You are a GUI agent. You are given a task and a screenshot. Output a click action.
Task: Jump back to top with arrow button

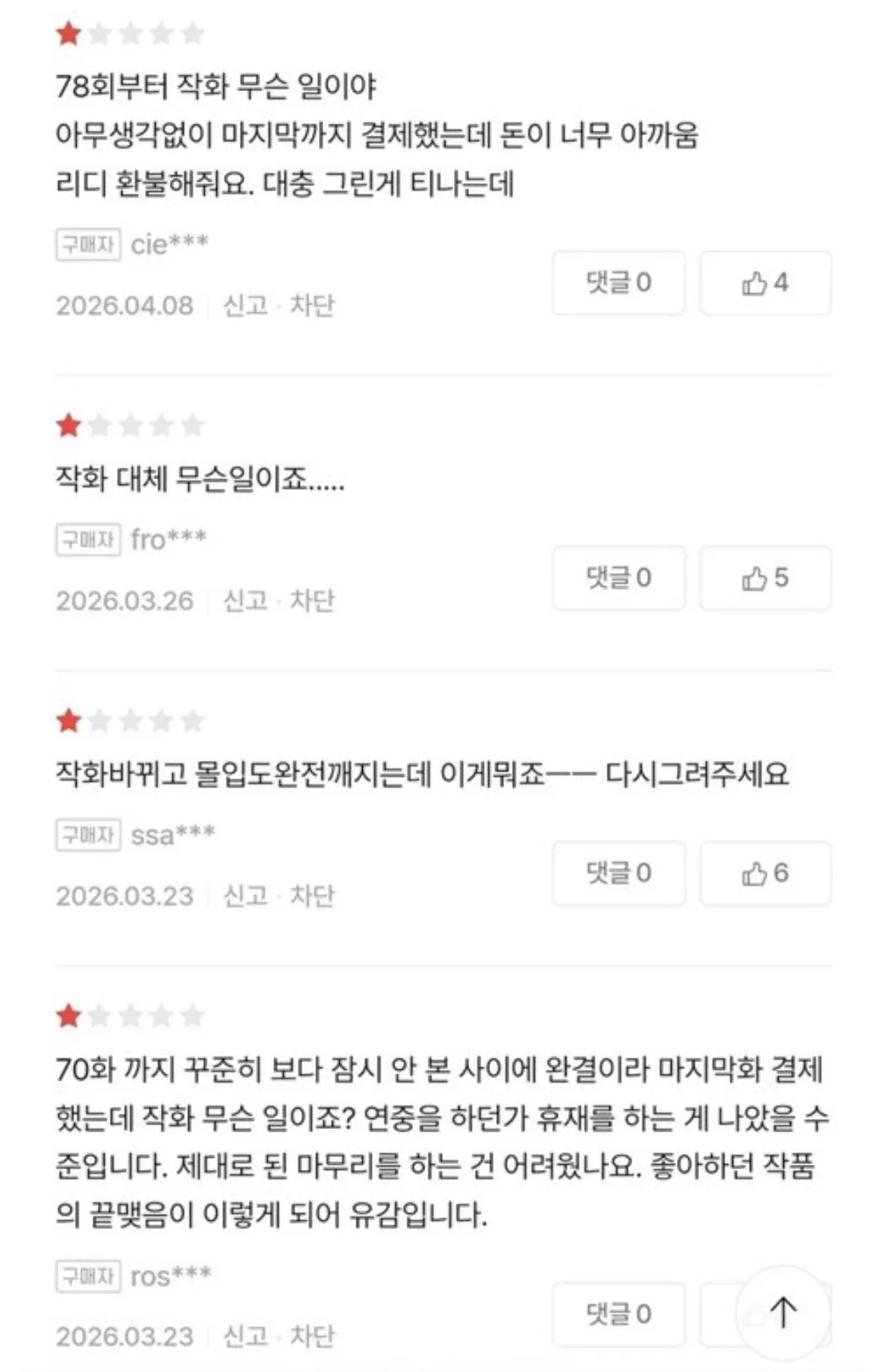point(783,1312)
